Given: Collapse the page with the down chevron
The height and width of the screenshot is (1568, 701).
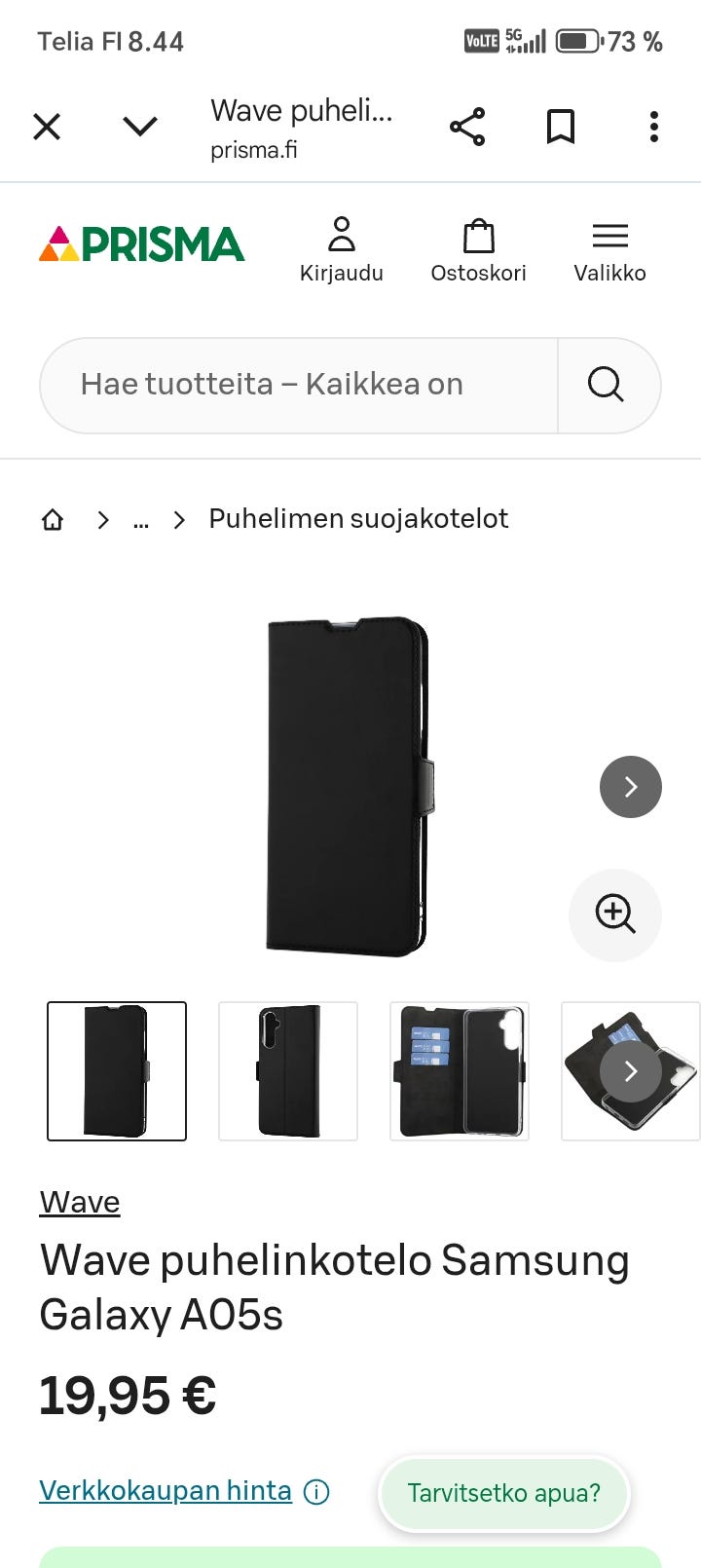Looking at the screenshot, I should pos(139,126).
